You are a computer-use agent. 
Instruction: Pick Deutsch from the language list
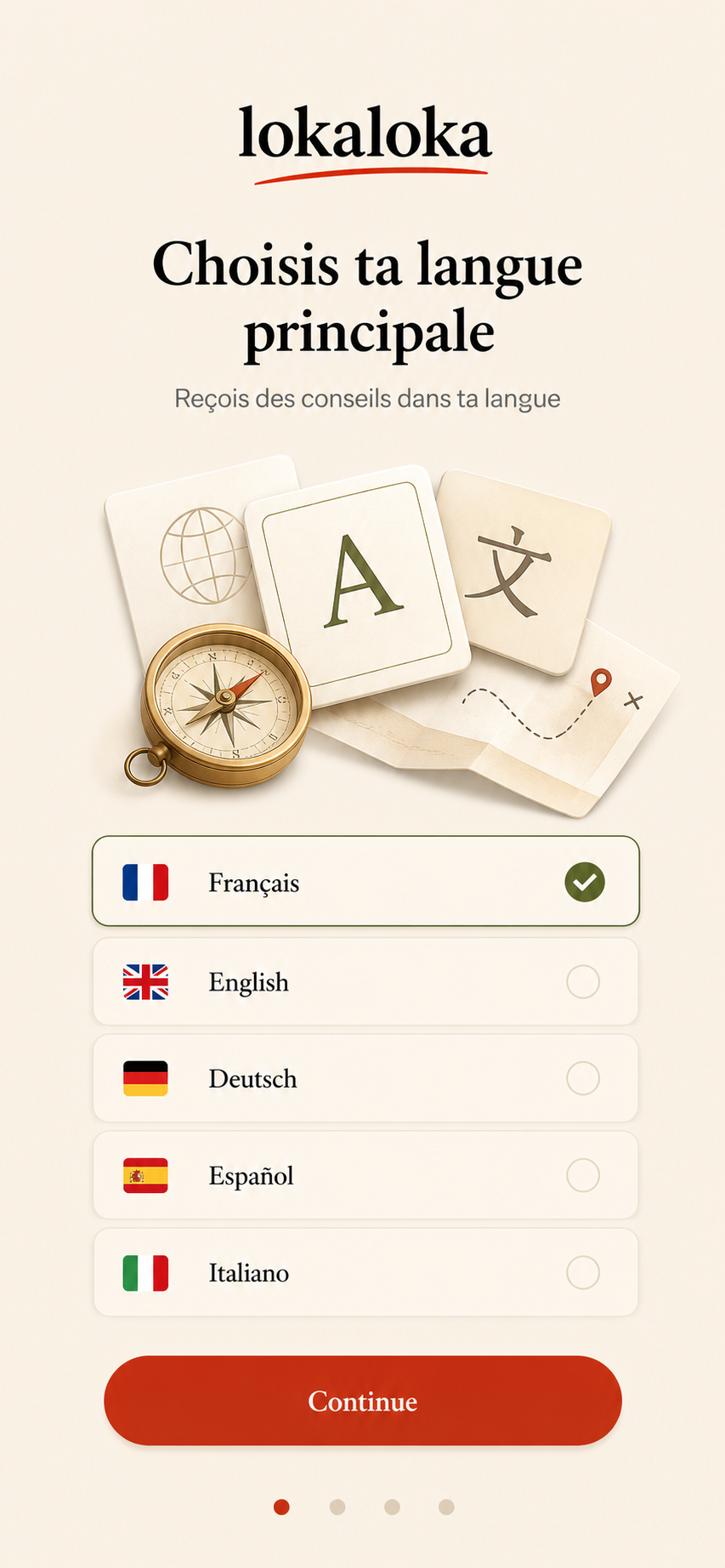tap(365, 1078)
